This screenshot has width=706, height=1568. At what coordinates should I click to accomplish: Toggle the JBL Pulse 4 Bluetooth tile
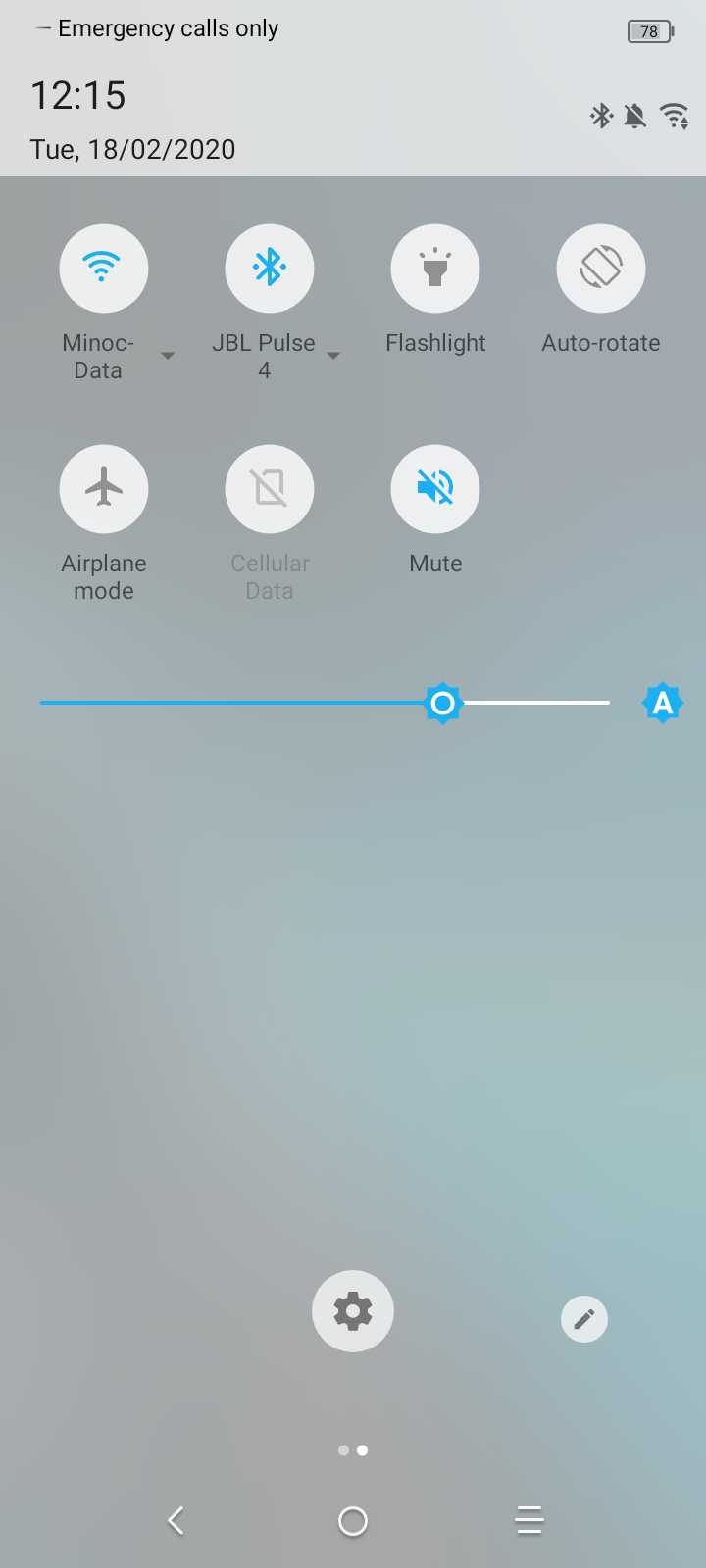pyautogui.click(x=269, y=268)
